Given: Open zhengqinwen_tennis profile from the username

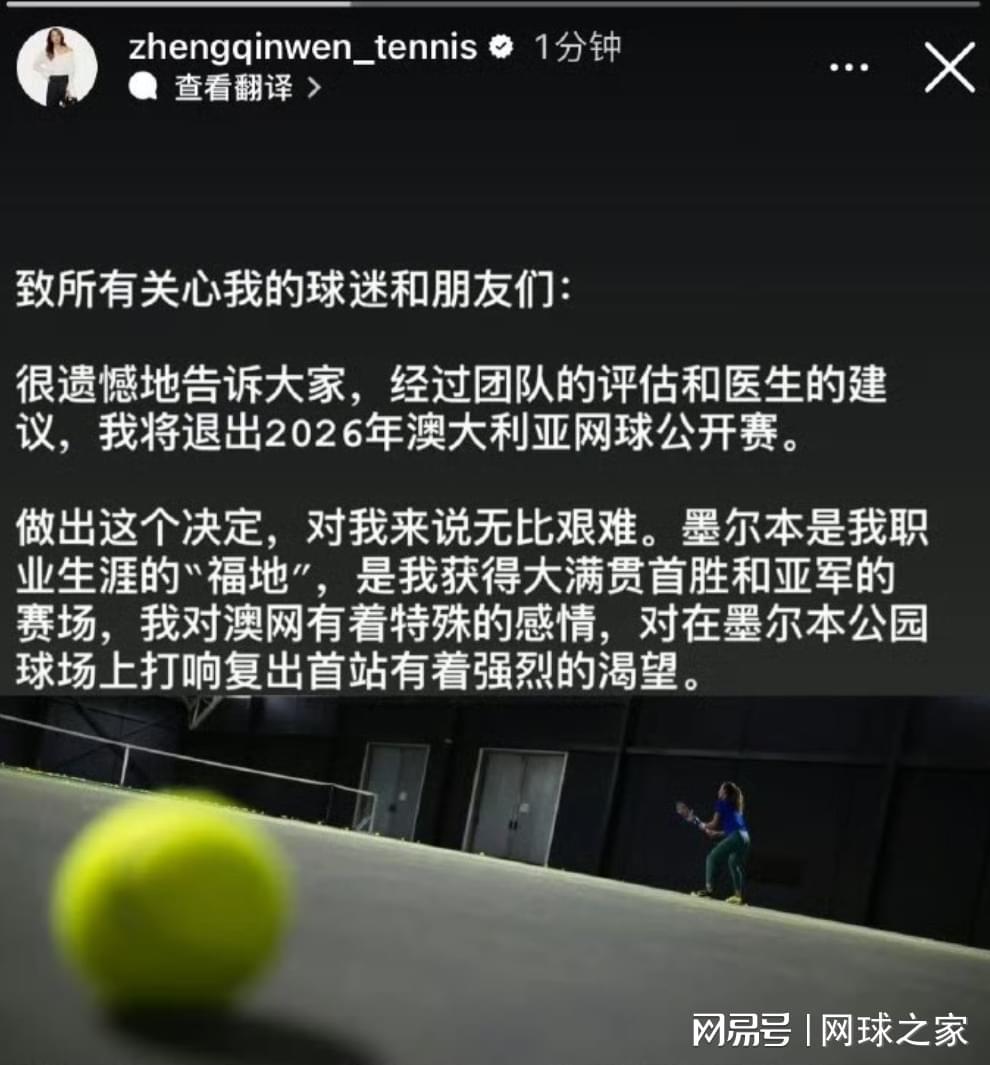Looking at the screenshot, I should (302, 46).
